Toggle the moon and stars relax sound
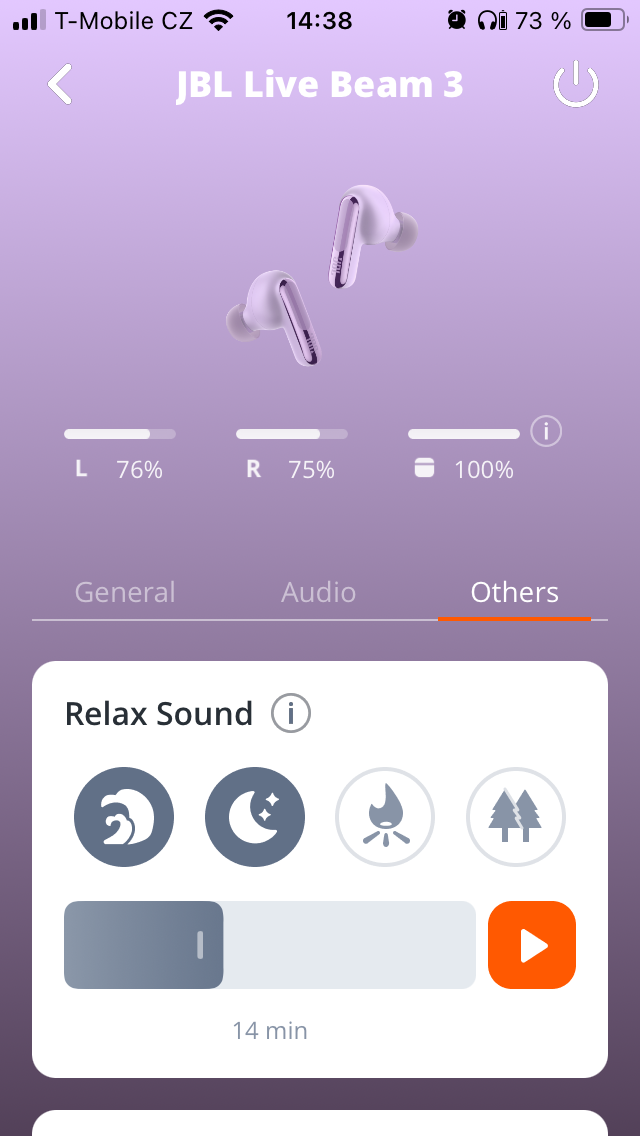The image size is (640, 1136). (x=255, y=817)
